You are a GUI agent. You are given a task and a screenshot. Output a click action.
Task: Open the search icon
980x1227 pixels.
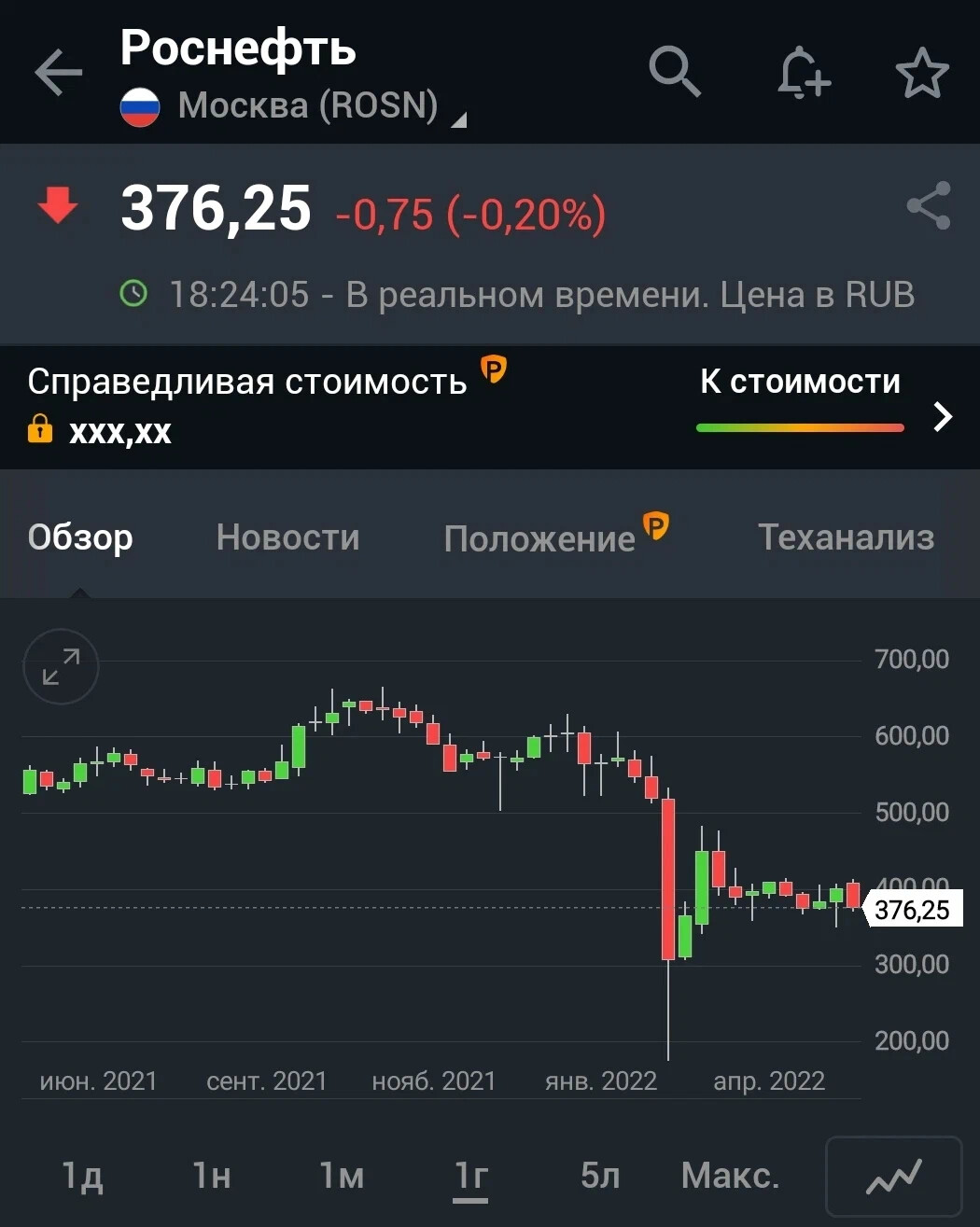(674, 72)
